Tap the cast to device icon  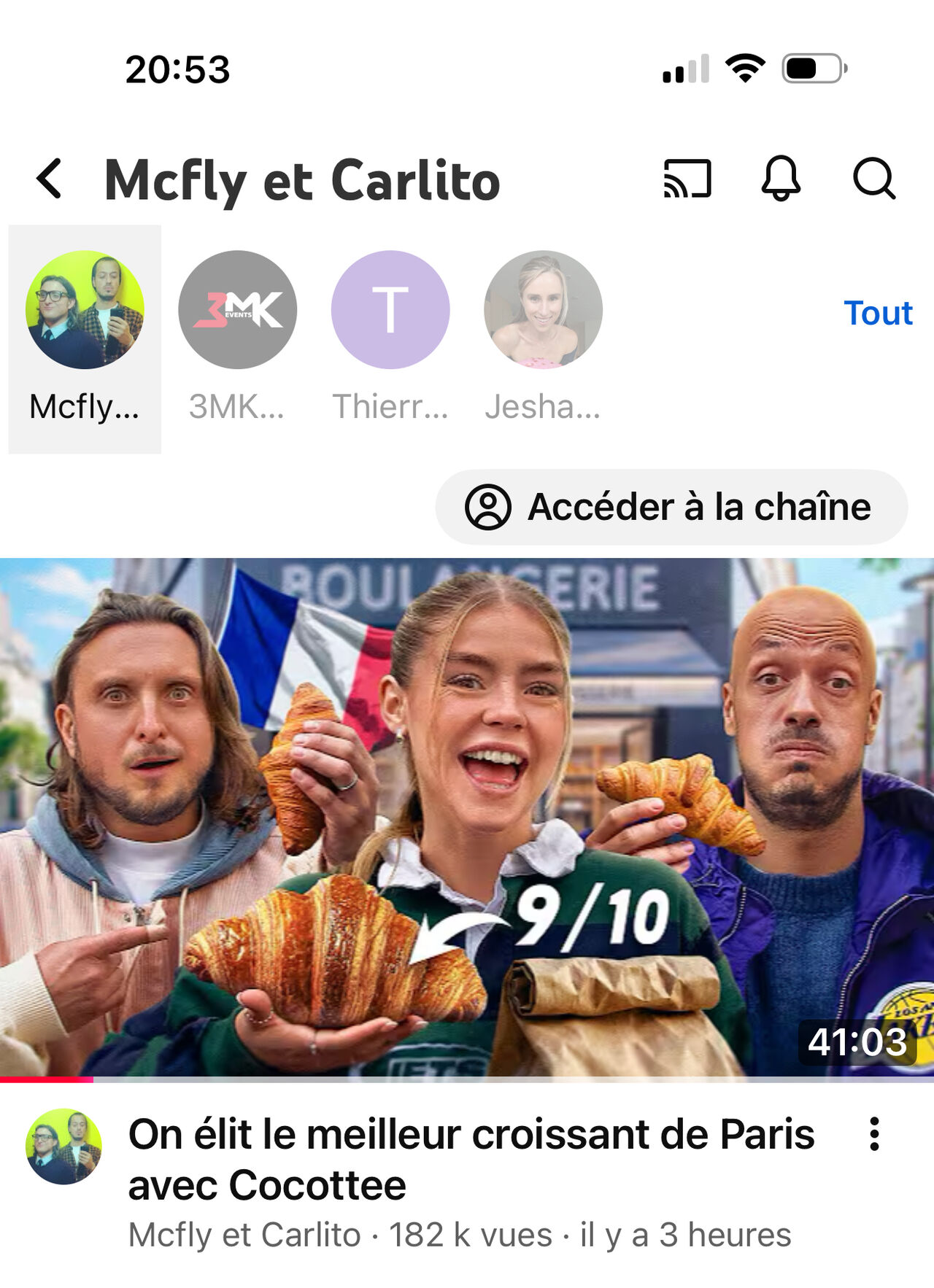(687, 179)
